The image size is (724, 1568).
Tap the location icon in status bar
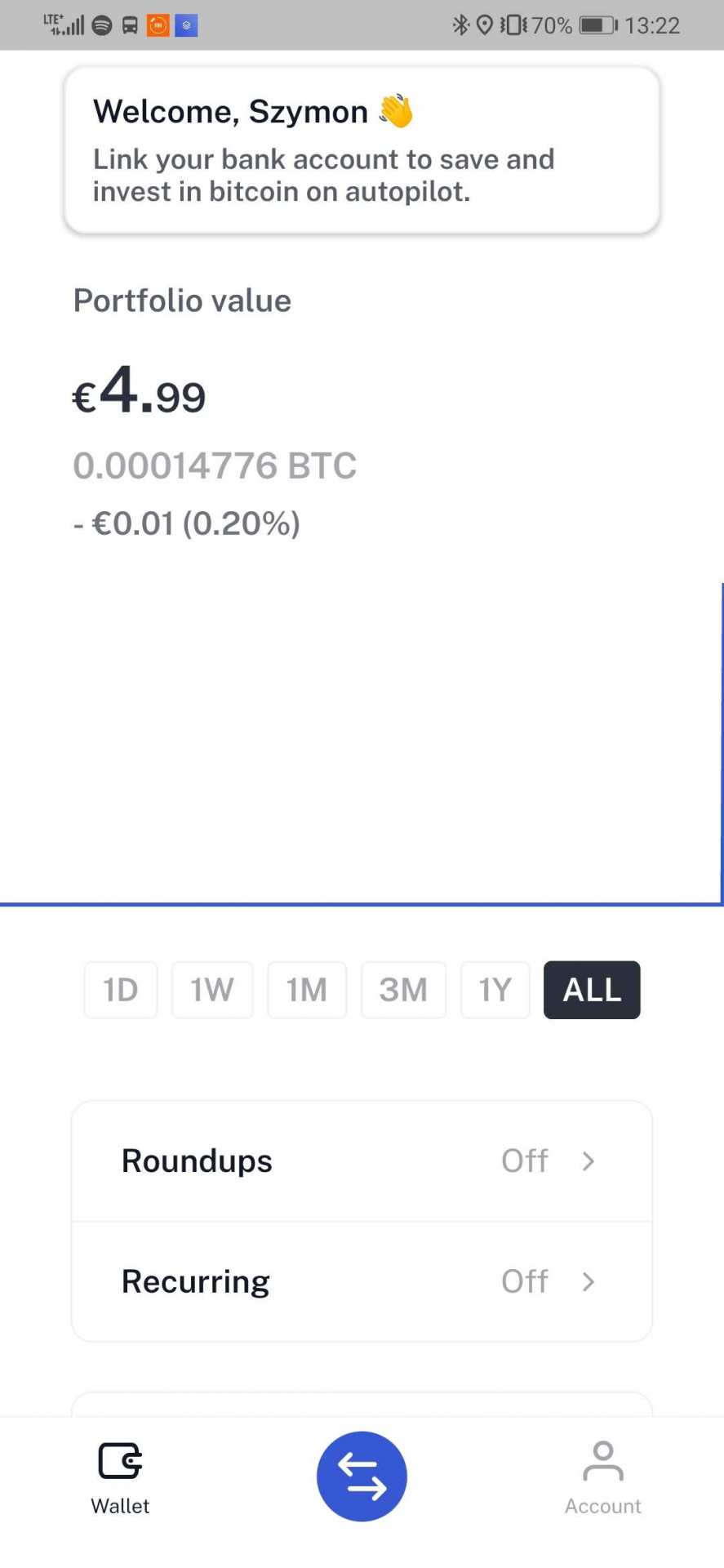[x=485, y=24]
